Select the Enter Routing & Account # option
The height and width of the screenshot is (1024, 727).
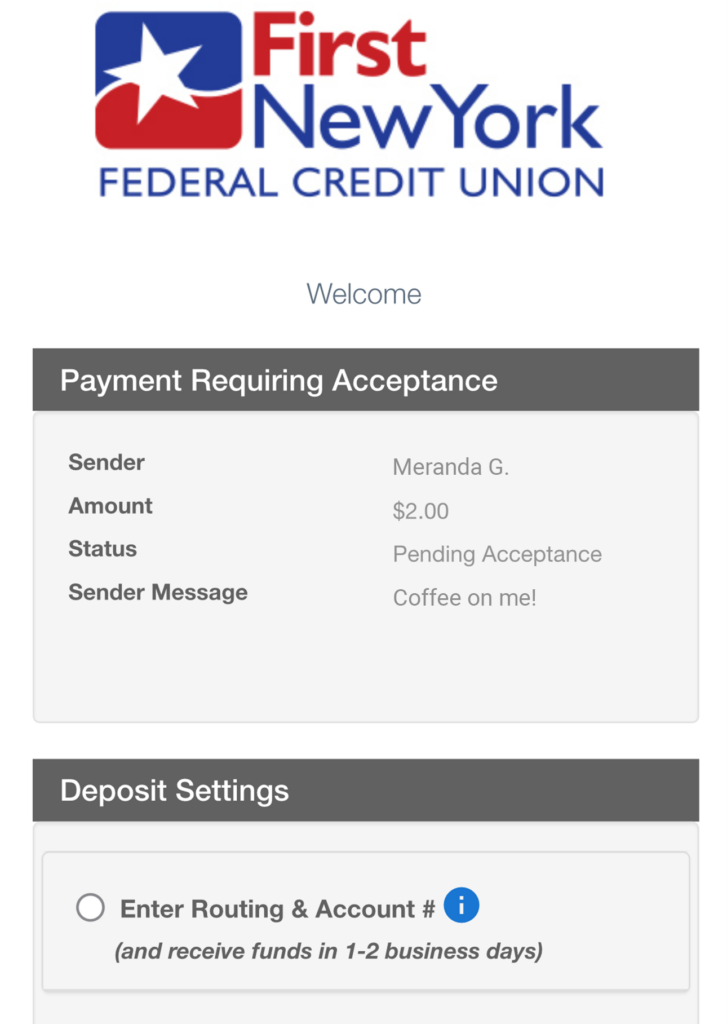(91, 908)
